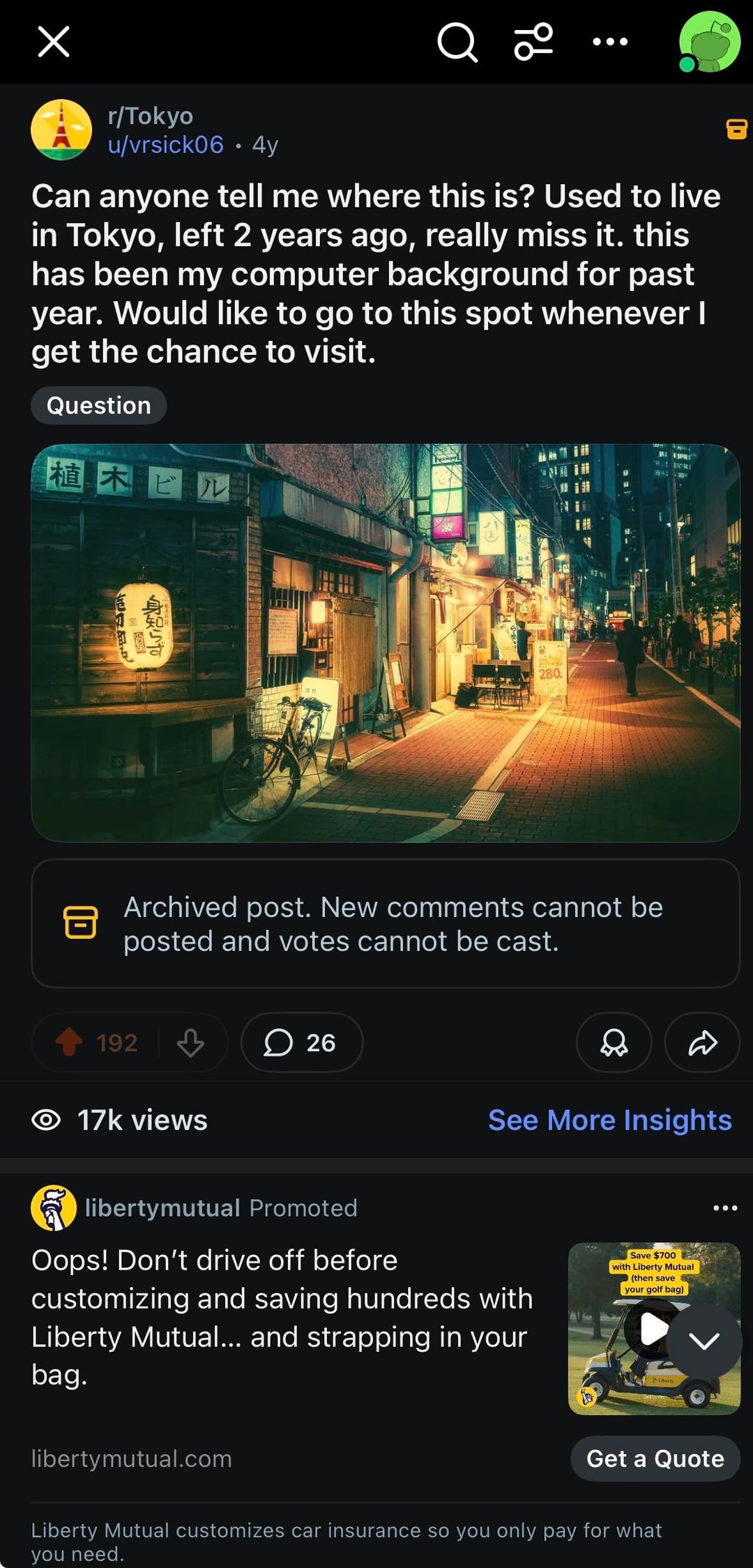Tap the Question flair chip
This screenshot has width=753, height=1568.
click(x=98, y=405)
